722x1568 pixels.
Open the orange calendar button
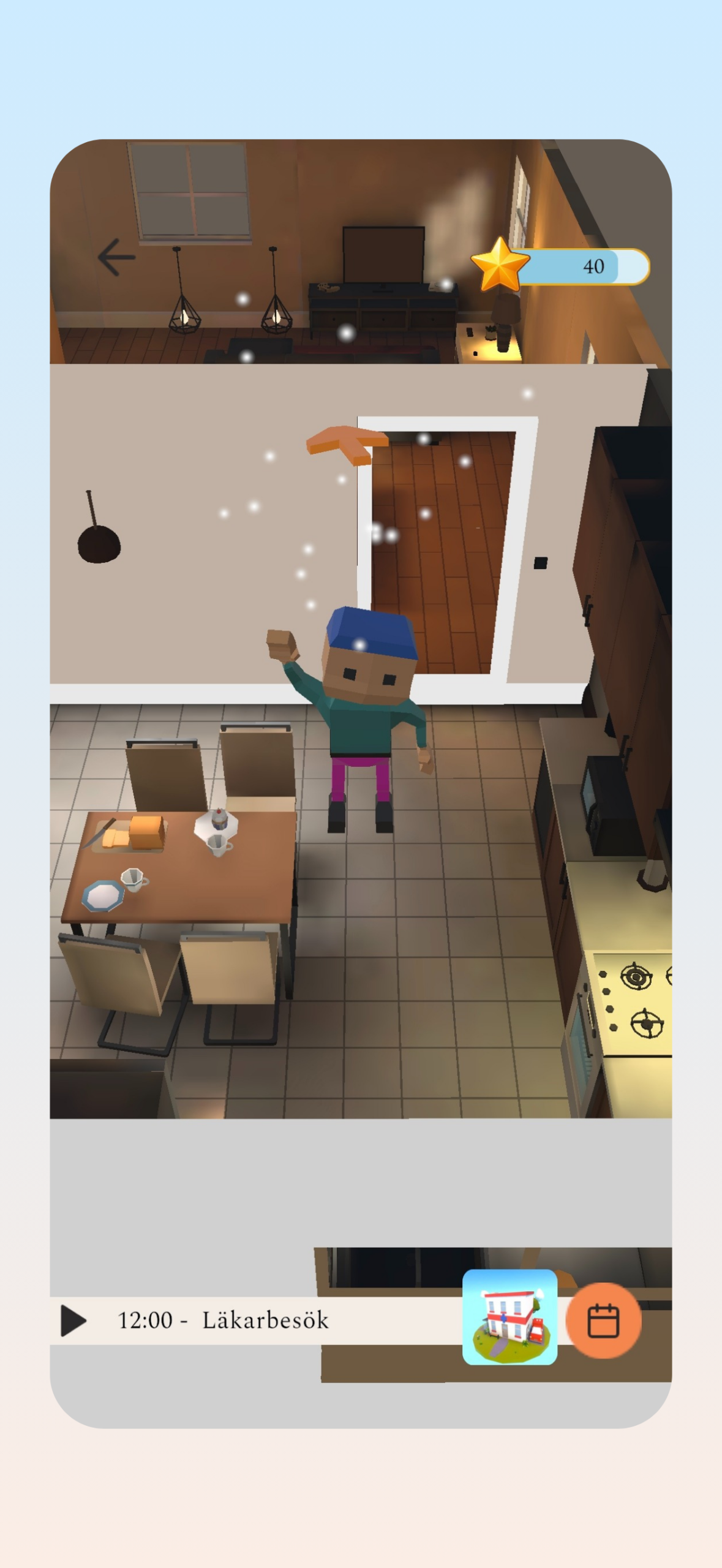[x=603, y=1321]
